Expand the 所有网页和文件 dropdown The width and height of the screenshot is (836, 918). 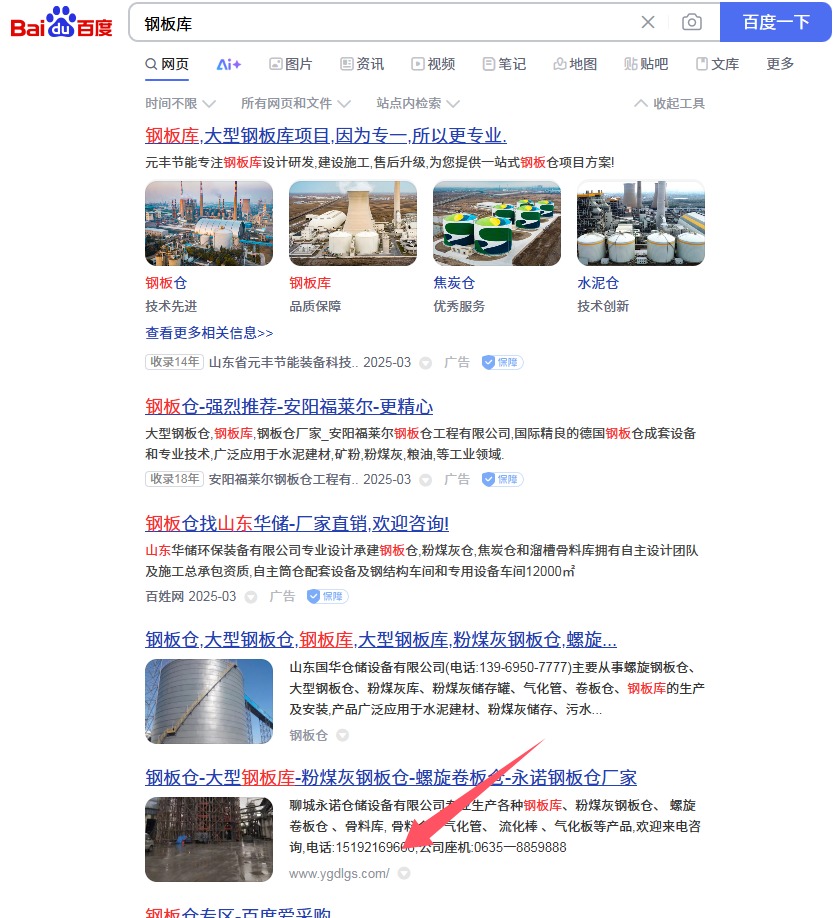(296, 103)
